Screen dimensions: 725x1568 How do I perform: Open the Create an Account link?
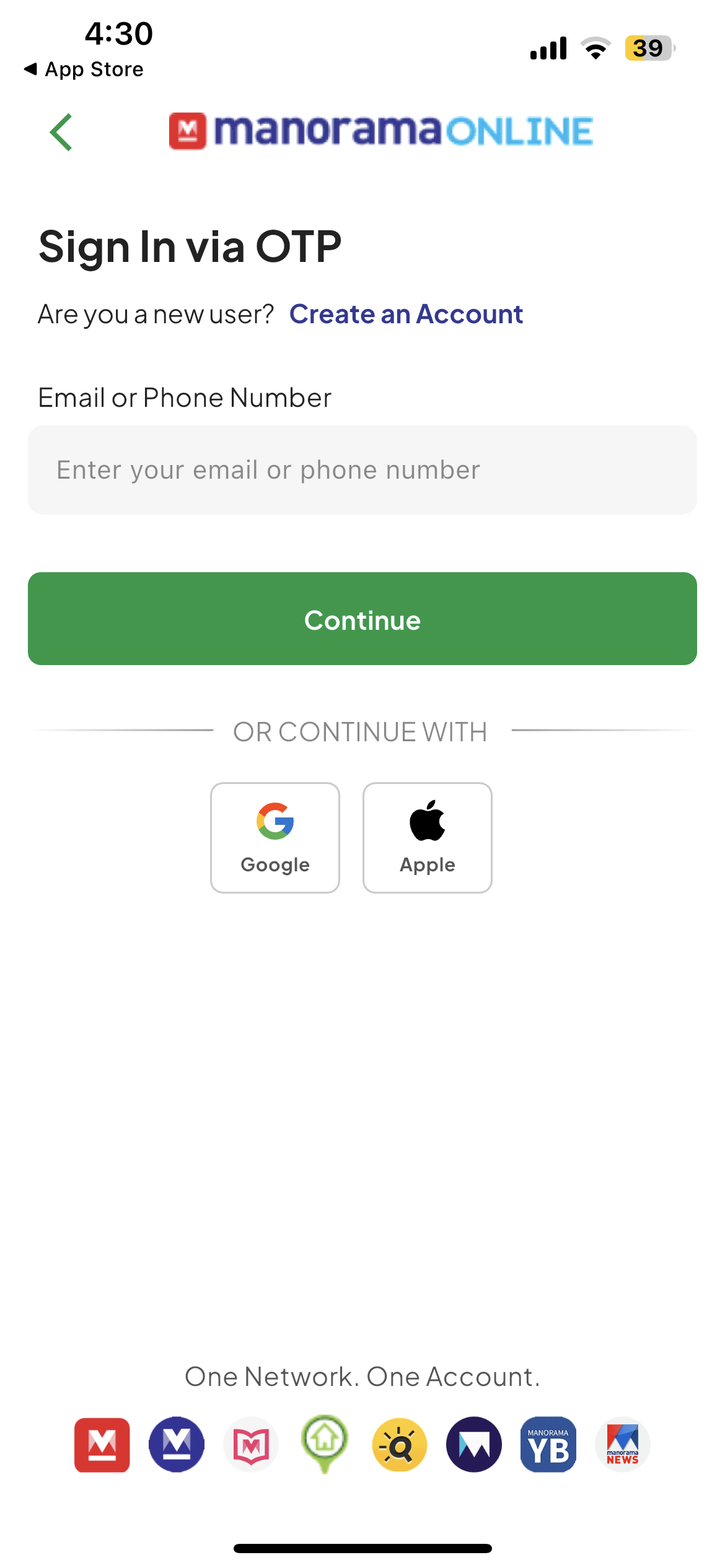coord(406,314)
